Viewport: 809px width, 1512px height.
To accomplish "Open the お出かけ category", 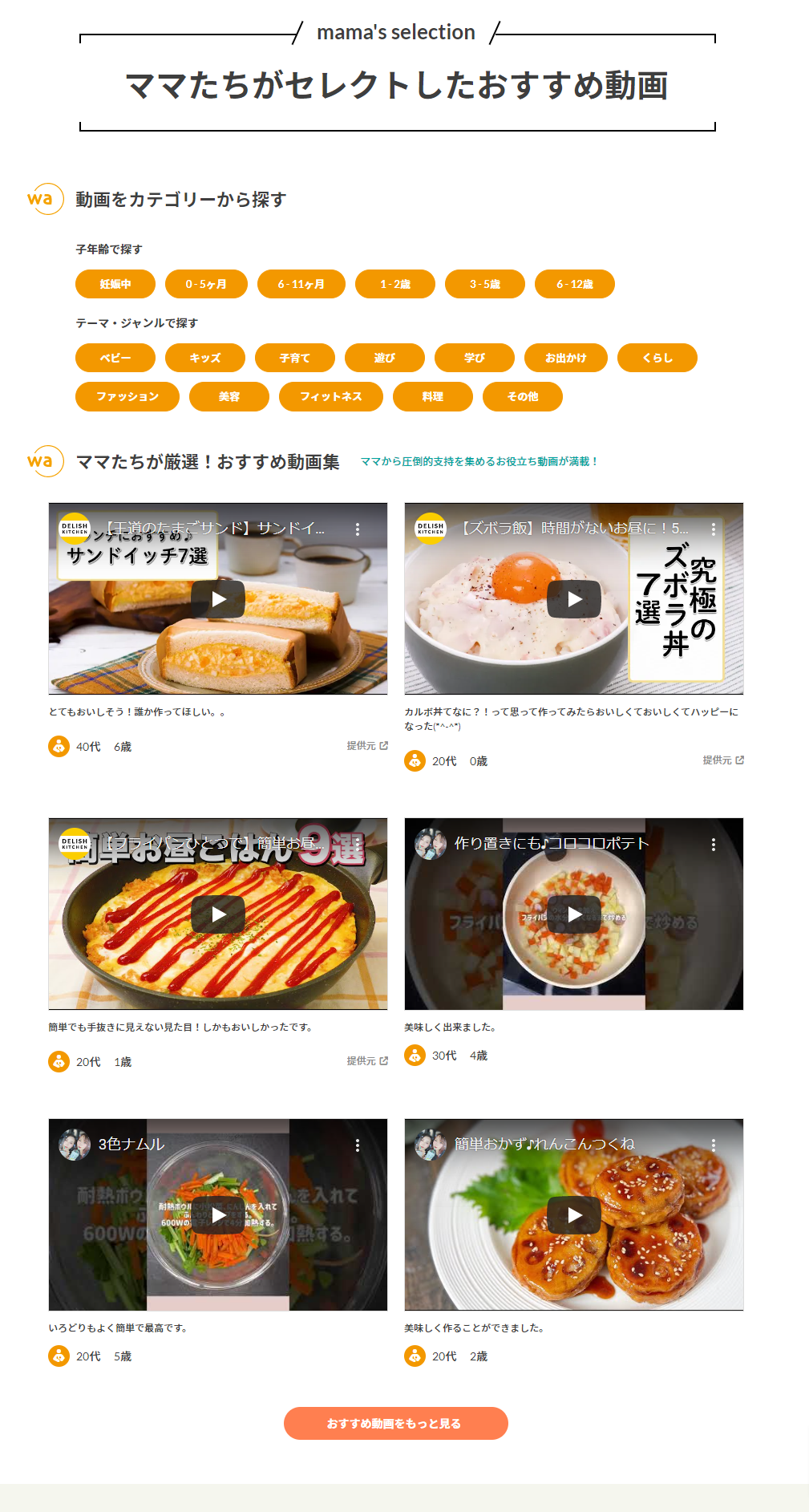I will click(566, 358).
